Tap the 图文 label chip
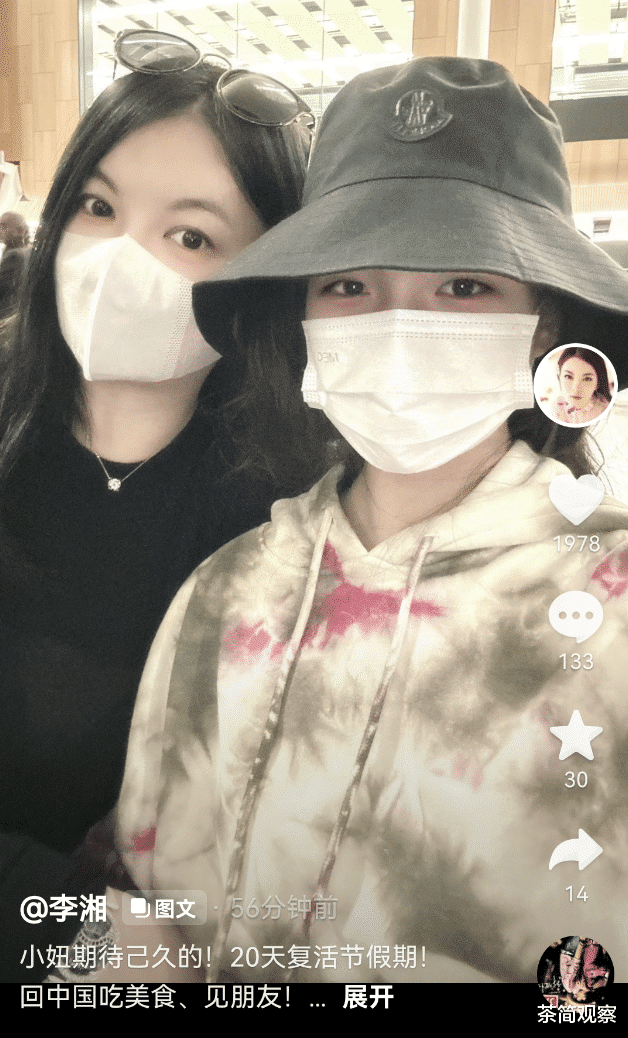Screen dimensions: 628x1038 click(164, 908)
